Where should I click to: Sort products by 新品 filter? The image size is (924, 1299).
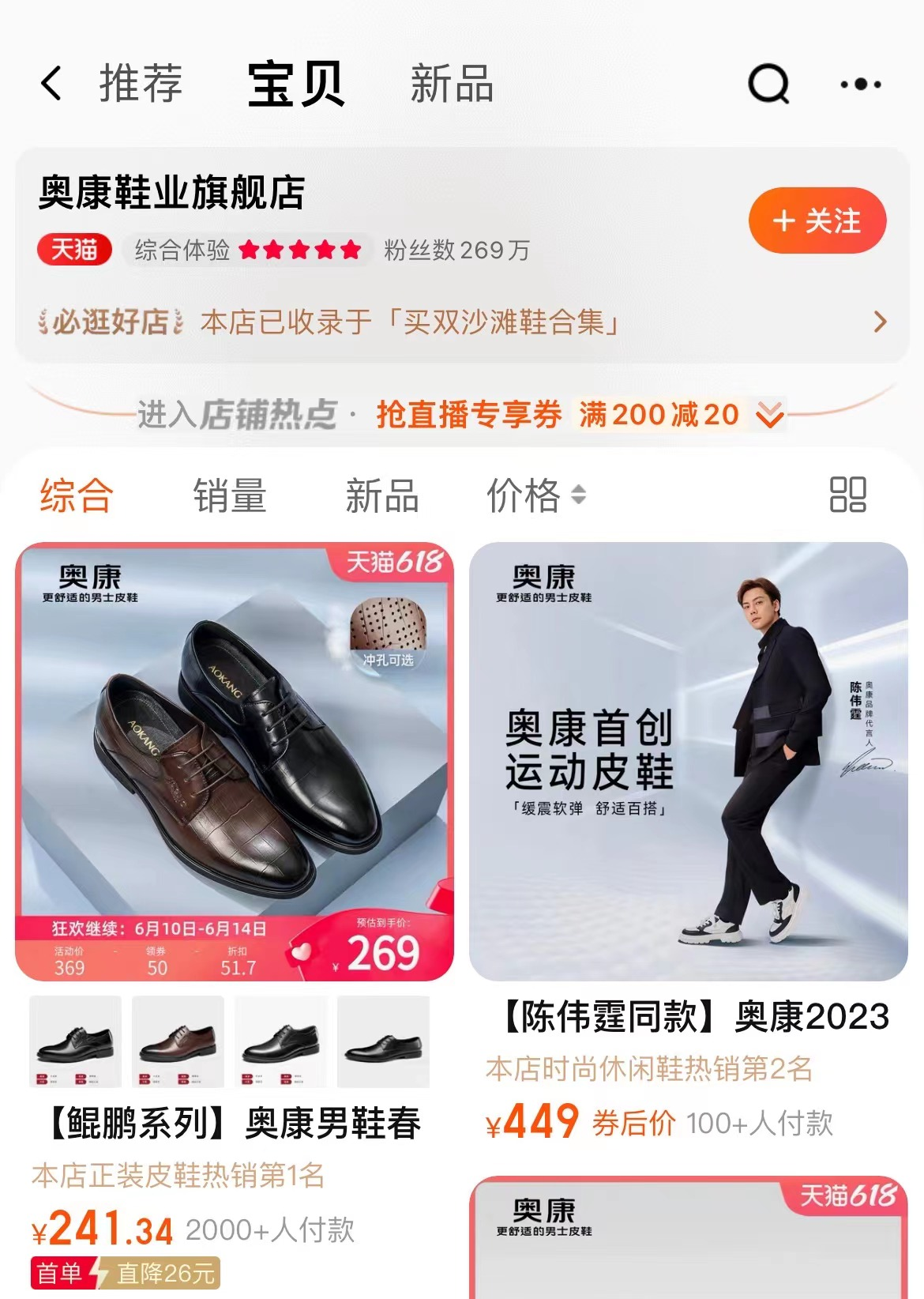381,495
